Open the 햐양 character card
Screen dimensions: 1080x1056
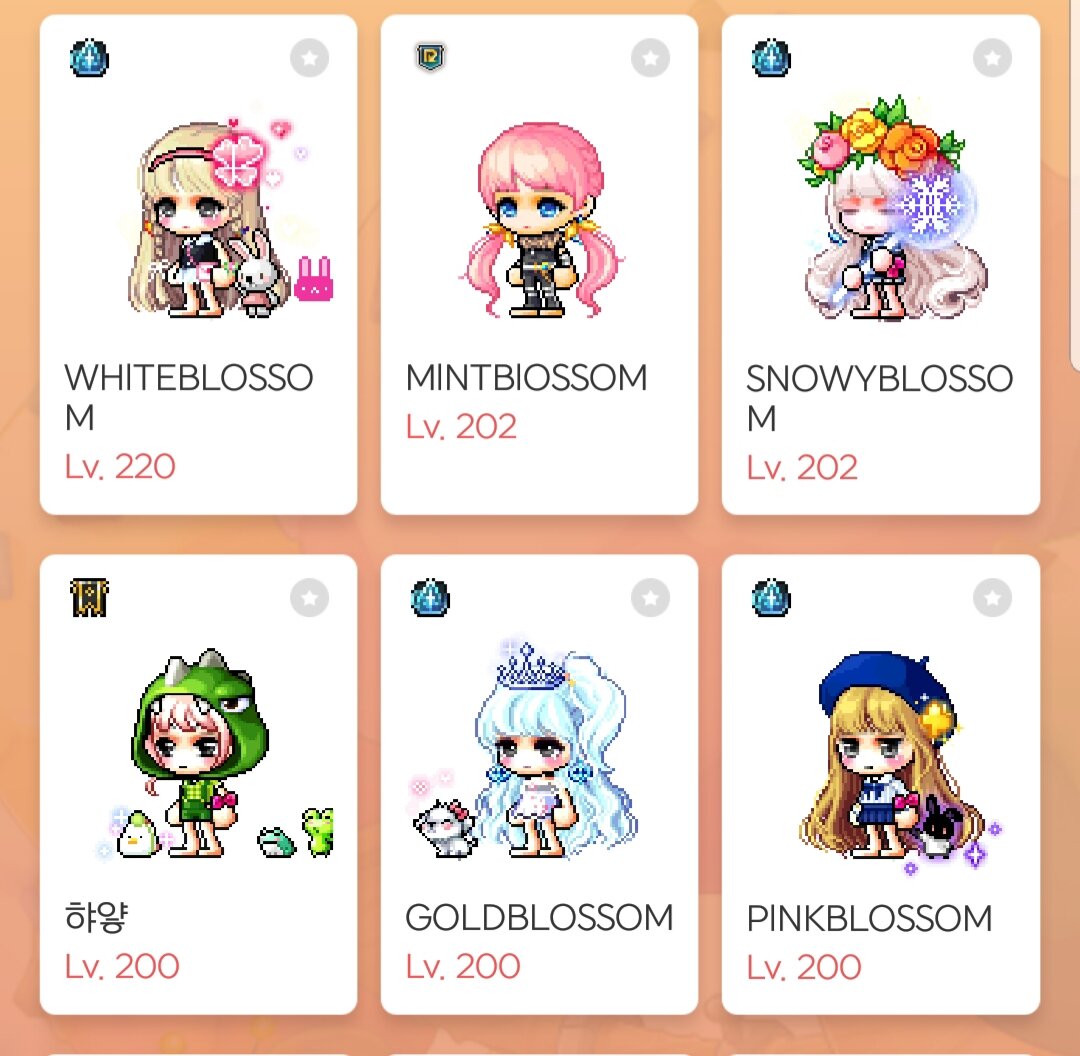198,785
